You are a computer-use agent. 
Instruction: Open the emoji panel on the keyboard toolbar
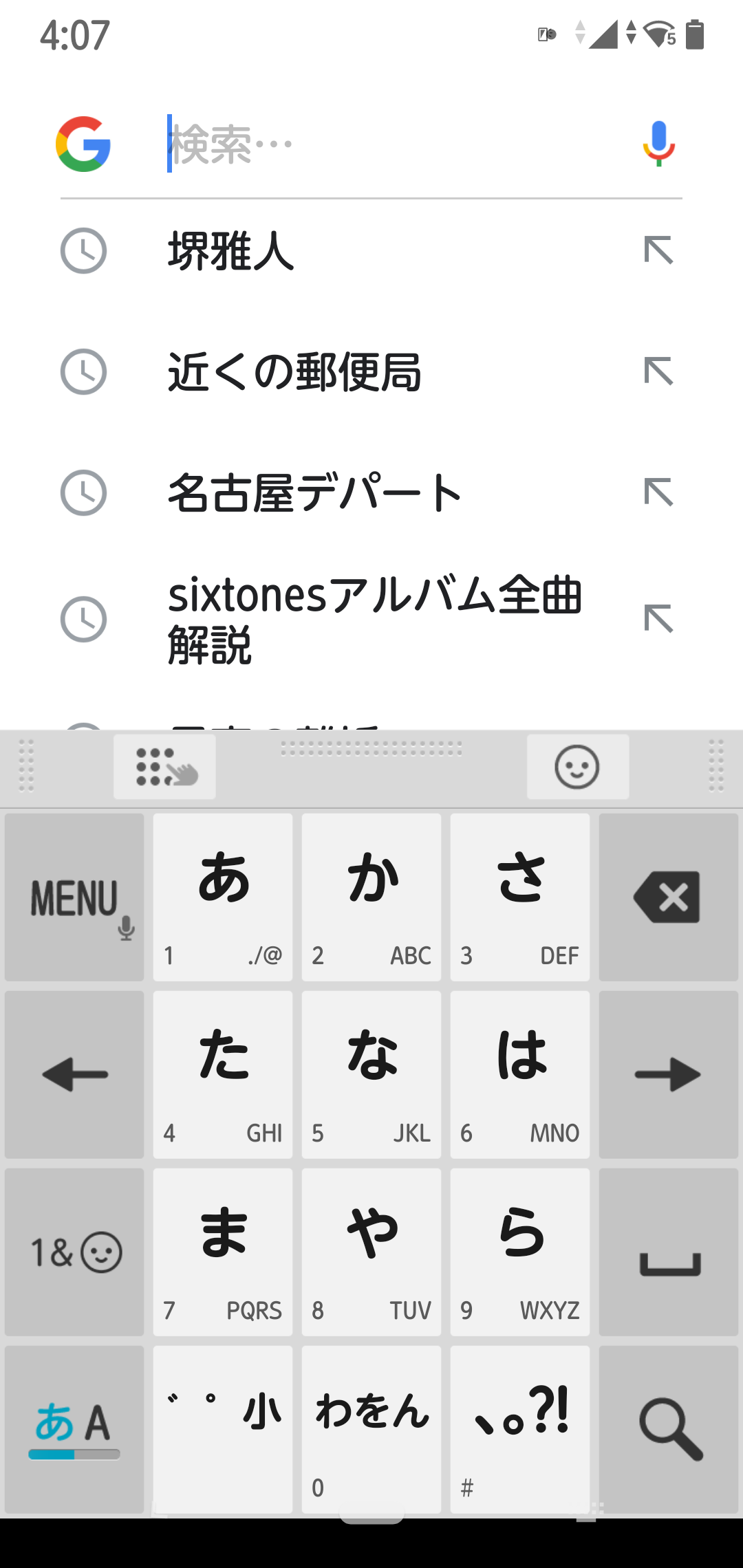point(577,767)
